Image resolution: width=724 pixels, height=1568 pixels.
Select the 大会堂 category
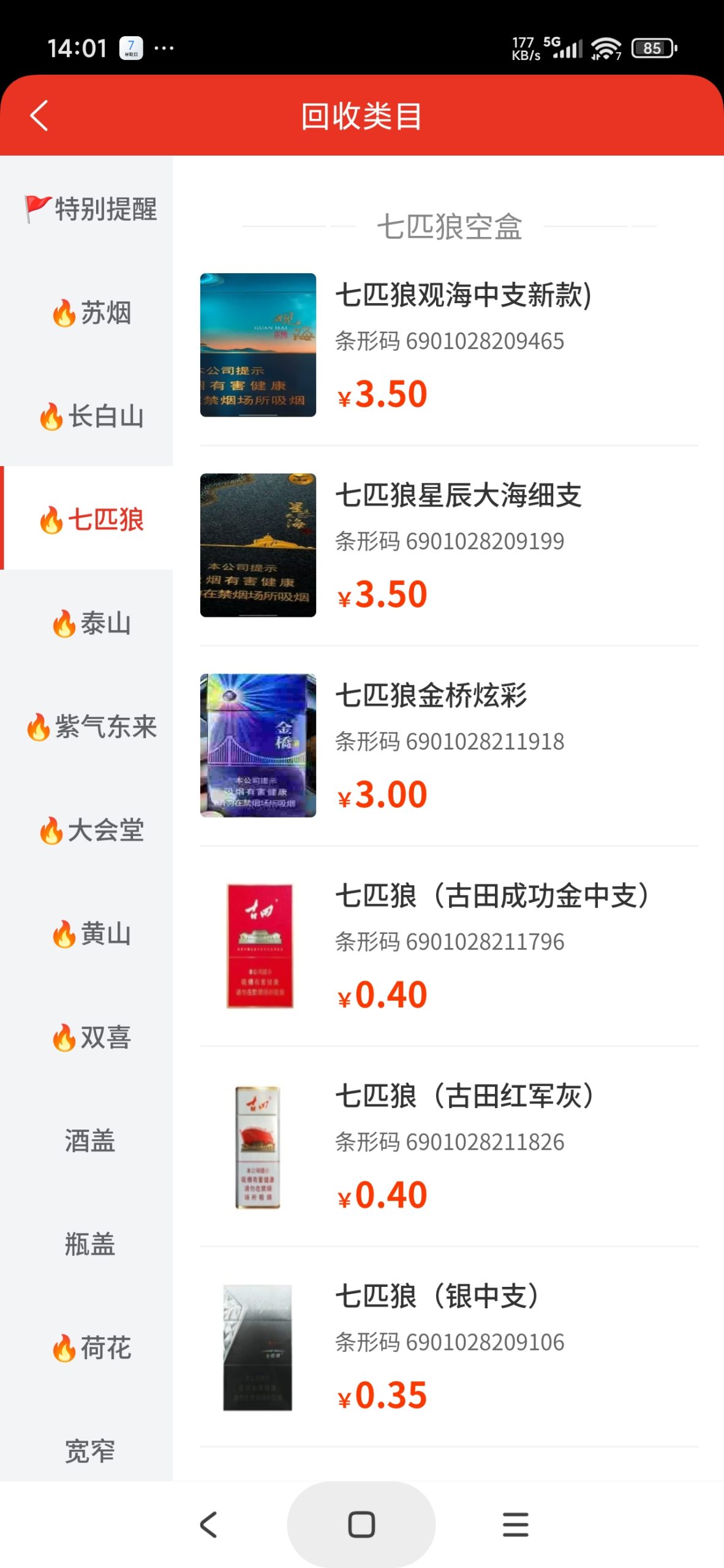tap(91, 831)
